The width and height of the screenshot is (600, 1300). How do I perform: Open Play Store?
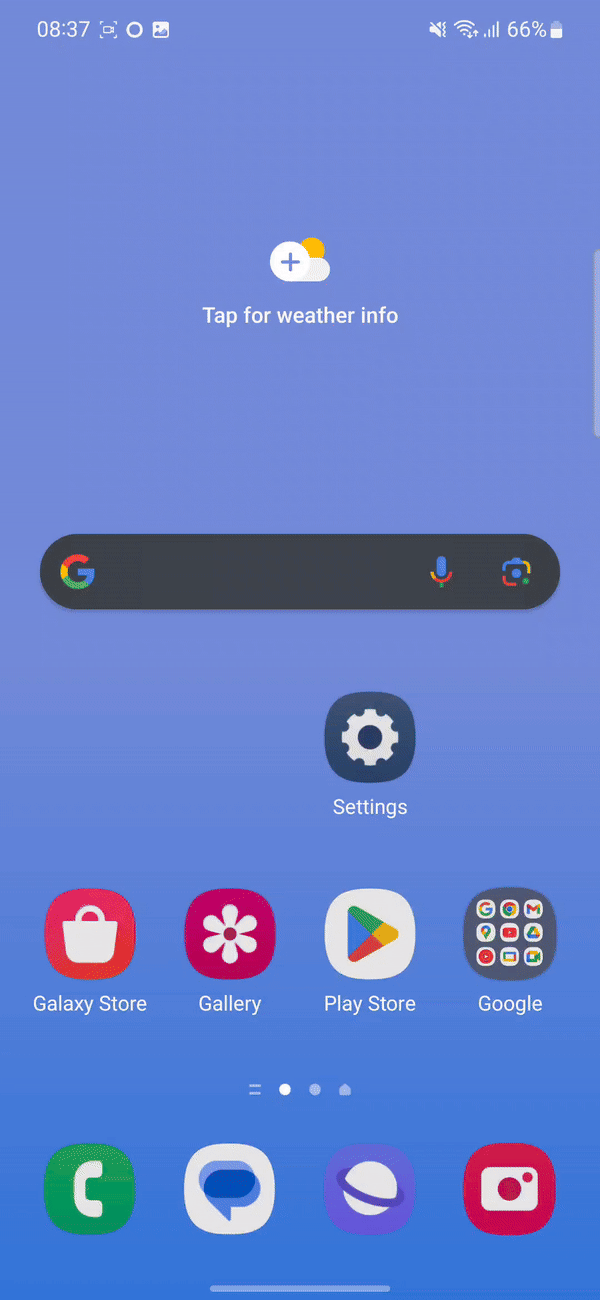pyautogui.click(x=370, y=935)
